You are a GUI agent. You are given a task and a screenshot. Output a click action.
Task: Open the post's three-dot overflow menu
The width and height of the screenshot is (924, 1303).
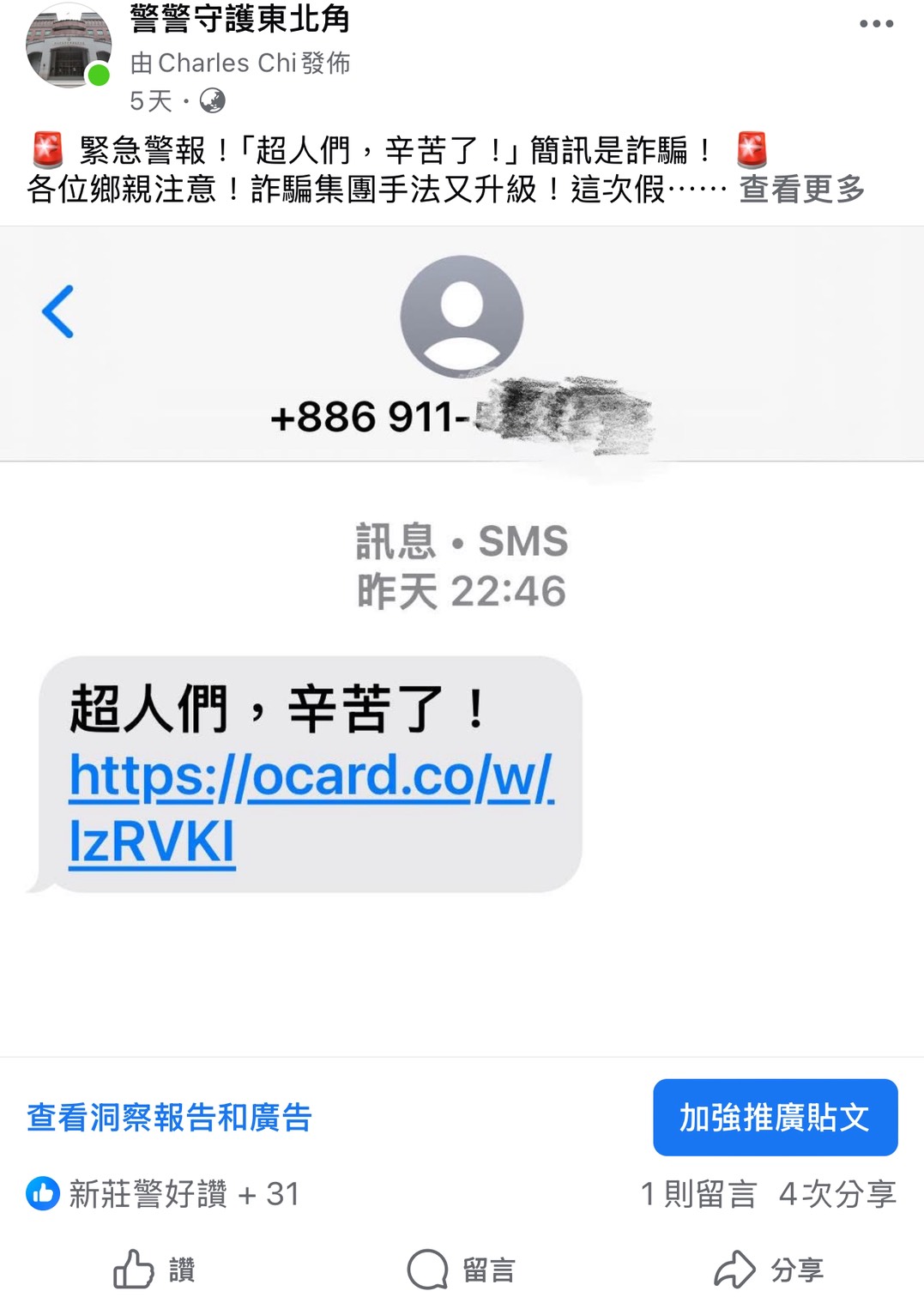[876, 24]
